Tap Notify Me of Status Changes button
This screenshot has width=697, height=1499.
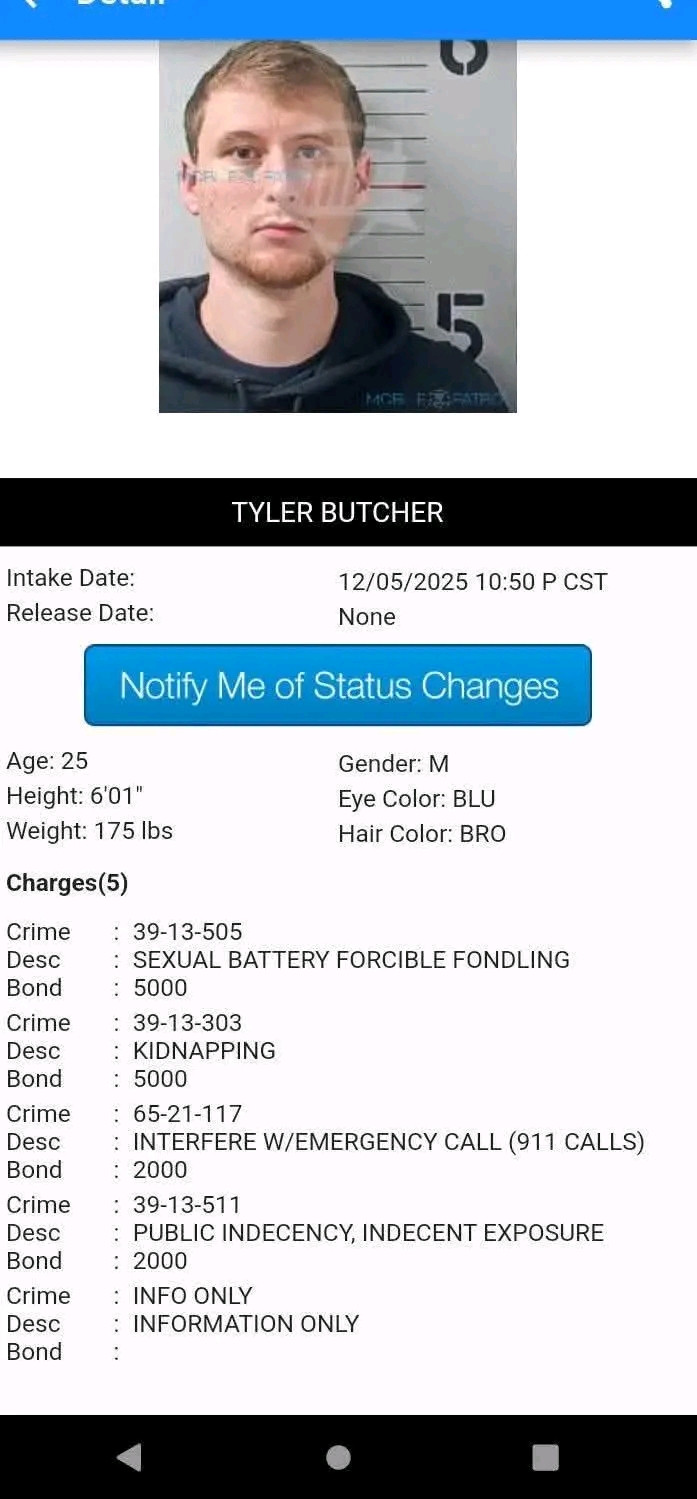[338, 685]
